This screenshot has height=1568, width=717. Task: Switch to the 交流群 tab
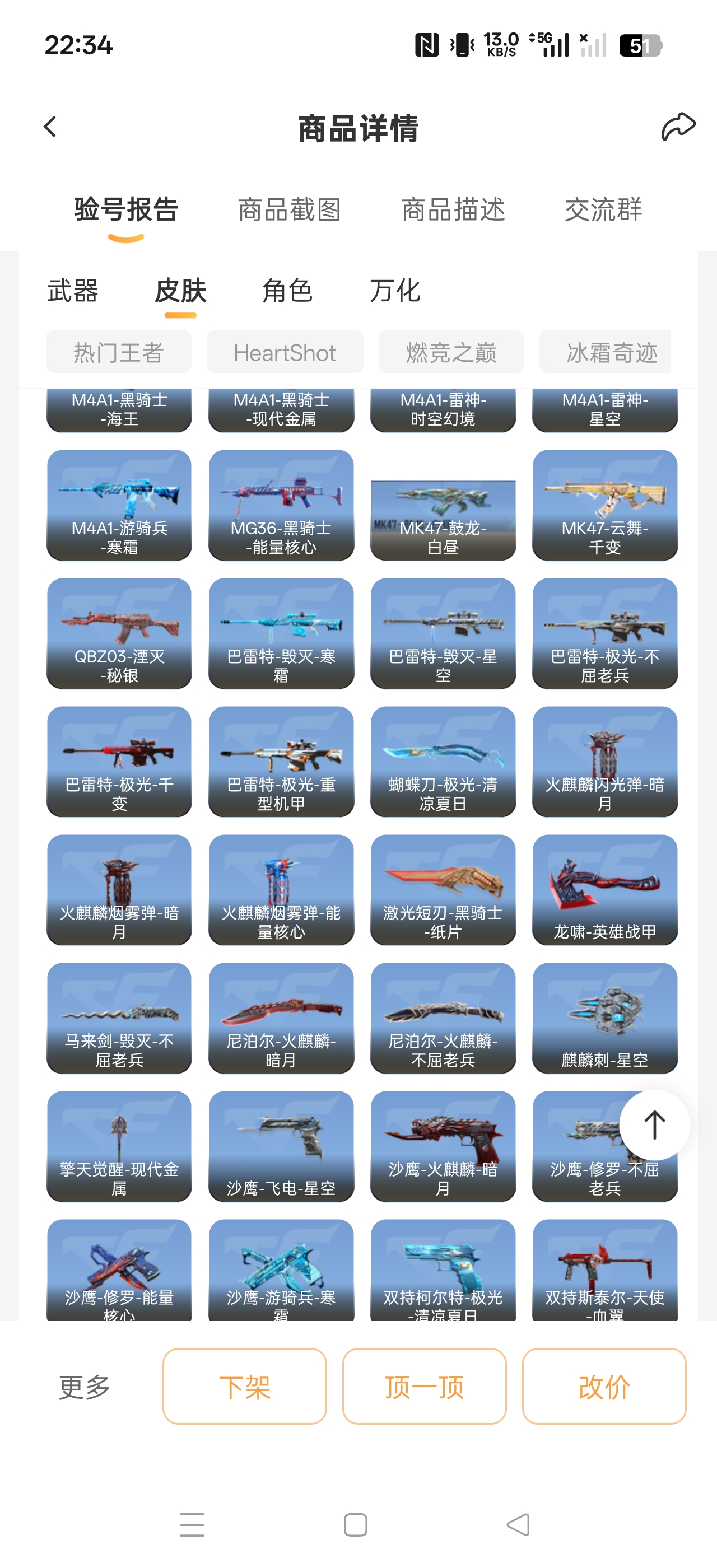pyautogui.click(x=603, y=210)
